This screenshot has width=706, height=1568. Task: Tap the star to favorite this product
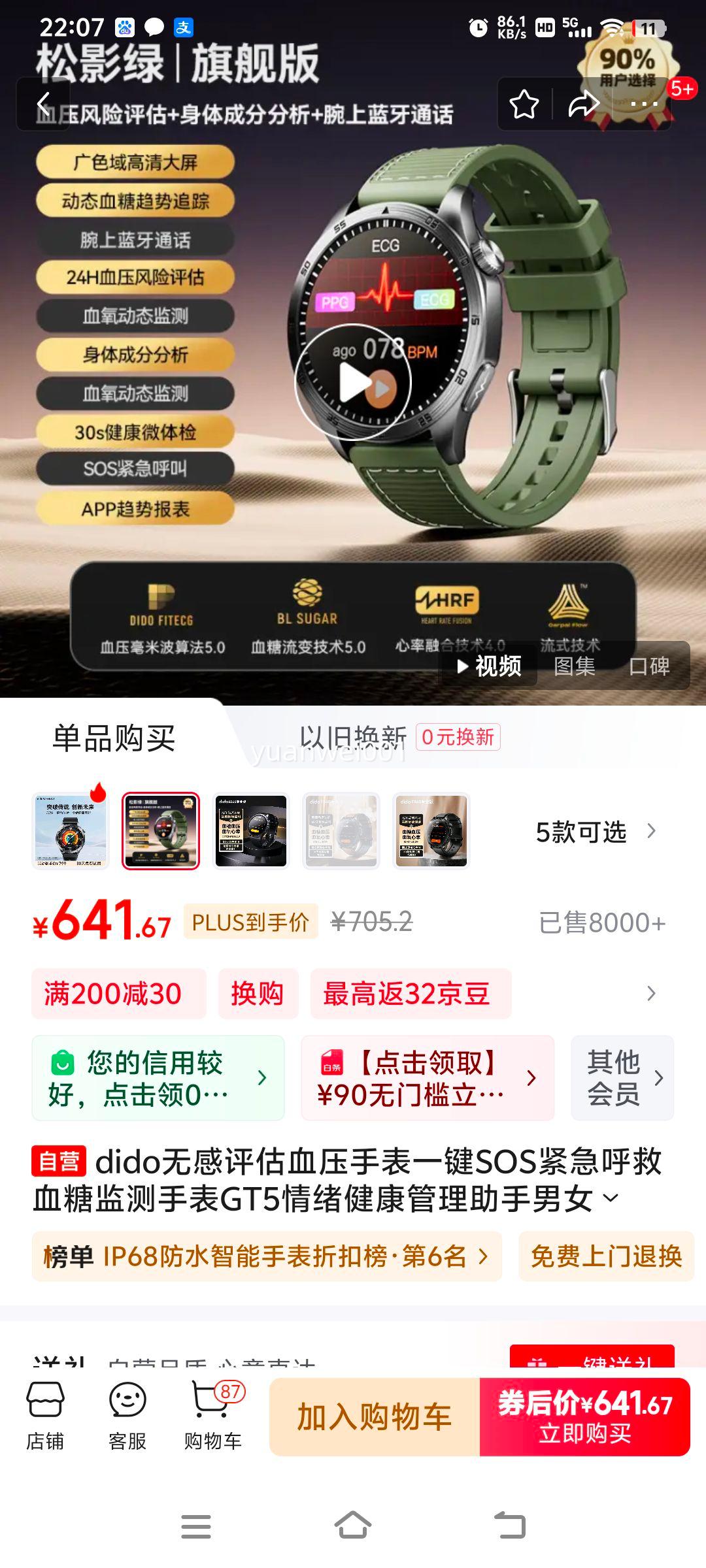tap(523, 103)
